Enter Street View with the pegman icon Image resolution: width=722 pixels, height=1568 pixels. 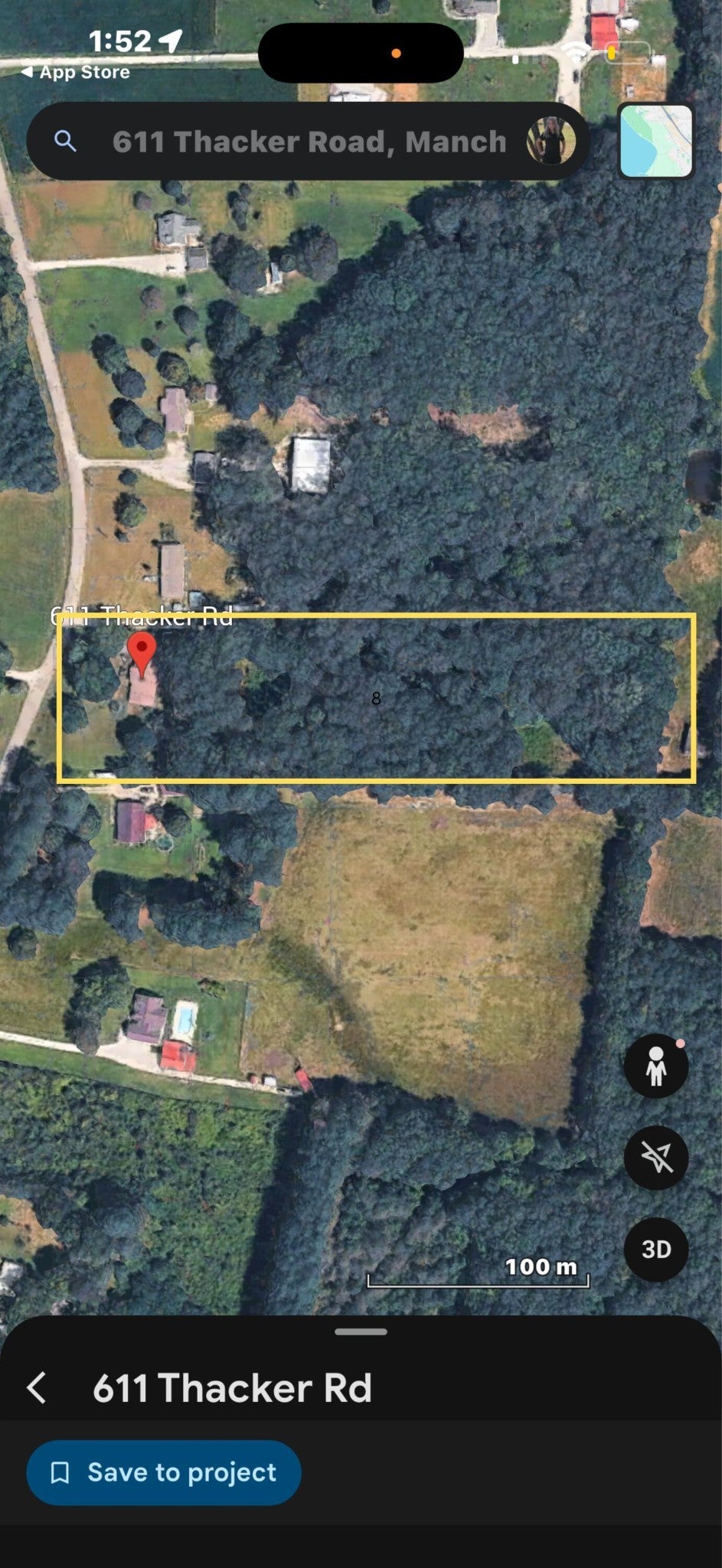coord(656,1066)
